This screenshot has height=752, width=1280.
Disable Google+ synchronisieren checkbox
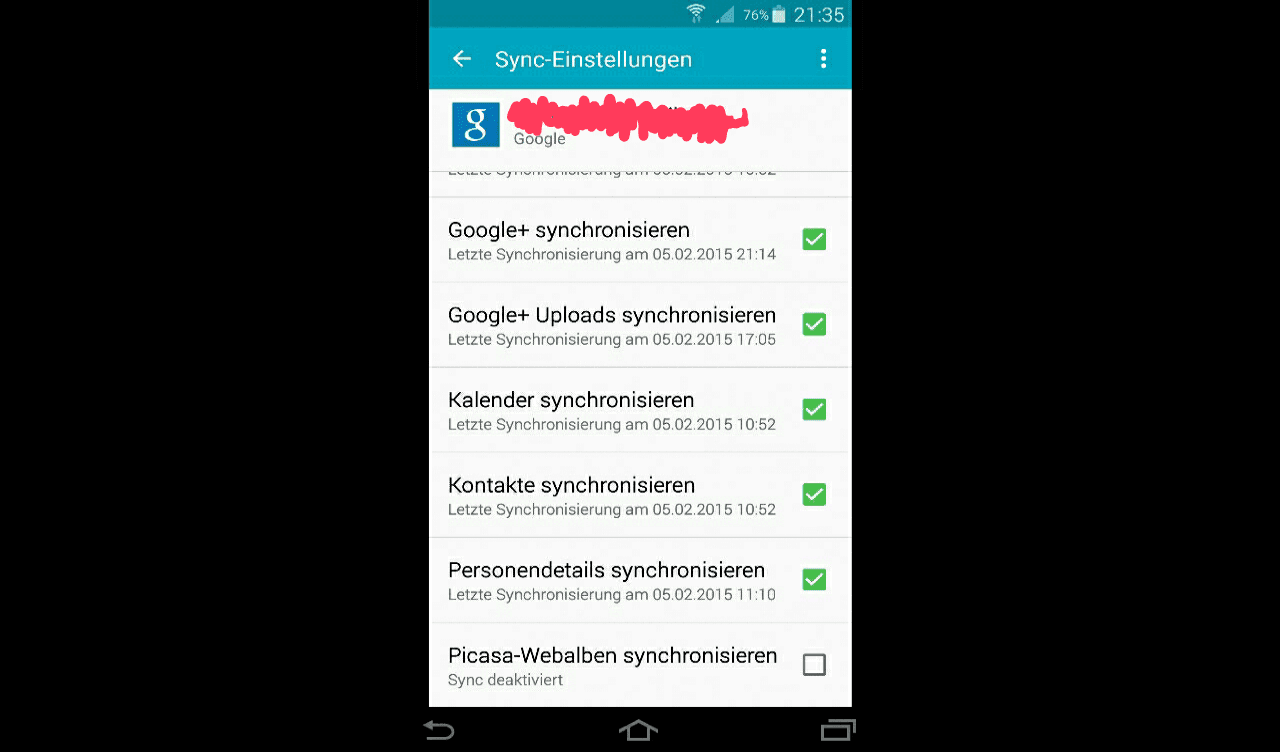coord(814,240)
